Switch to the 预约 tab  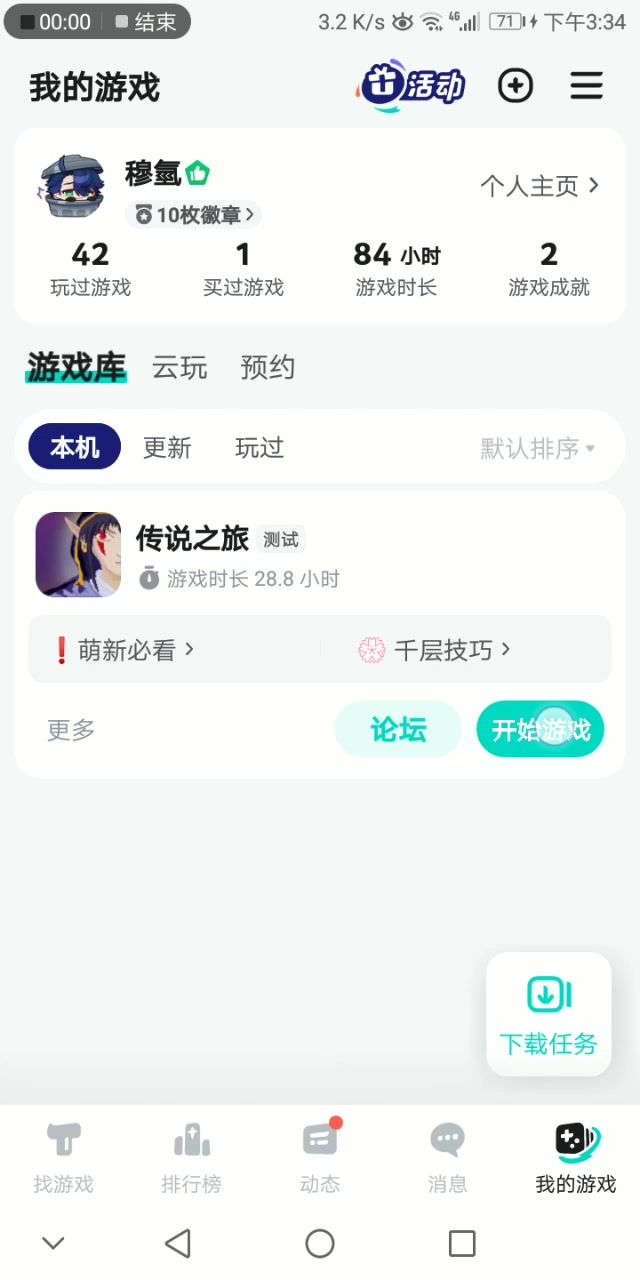[x=268, y=368]
